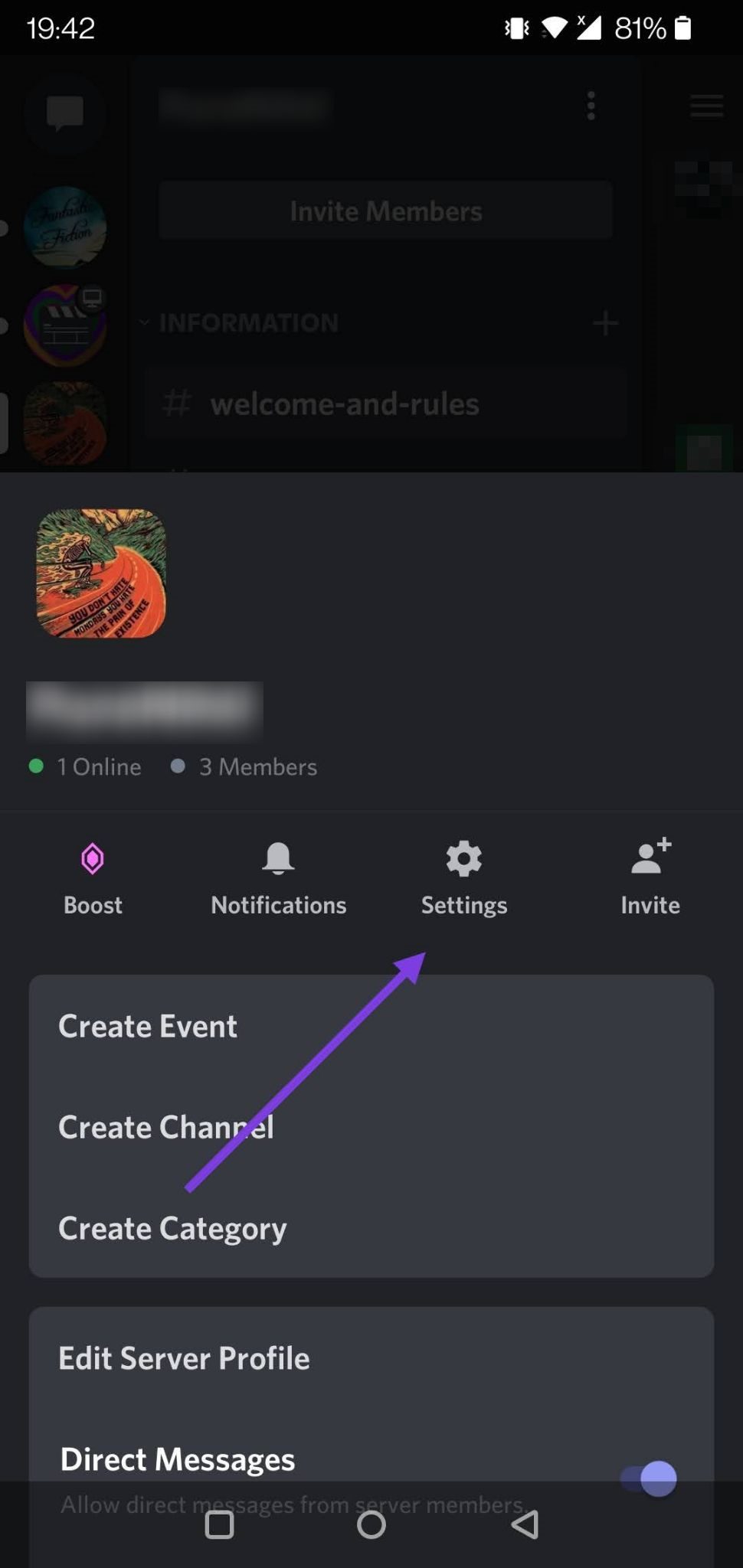Open server Boost option
Image resolution: width=743 pixels, height=1568 pixels.
pos(93,877)
